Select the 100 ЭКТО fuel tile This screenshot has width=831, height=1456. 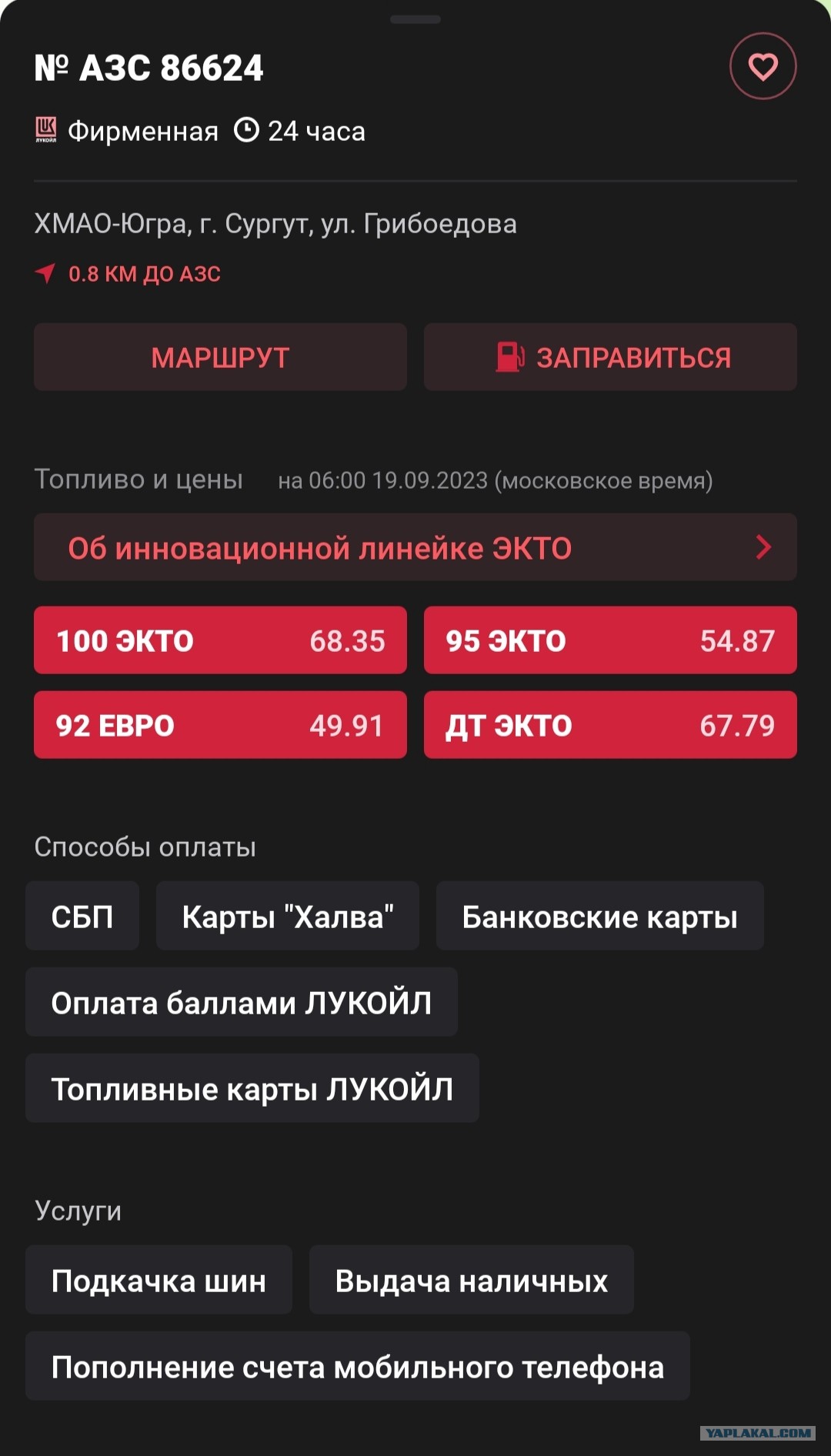click(x=220, y=640)
